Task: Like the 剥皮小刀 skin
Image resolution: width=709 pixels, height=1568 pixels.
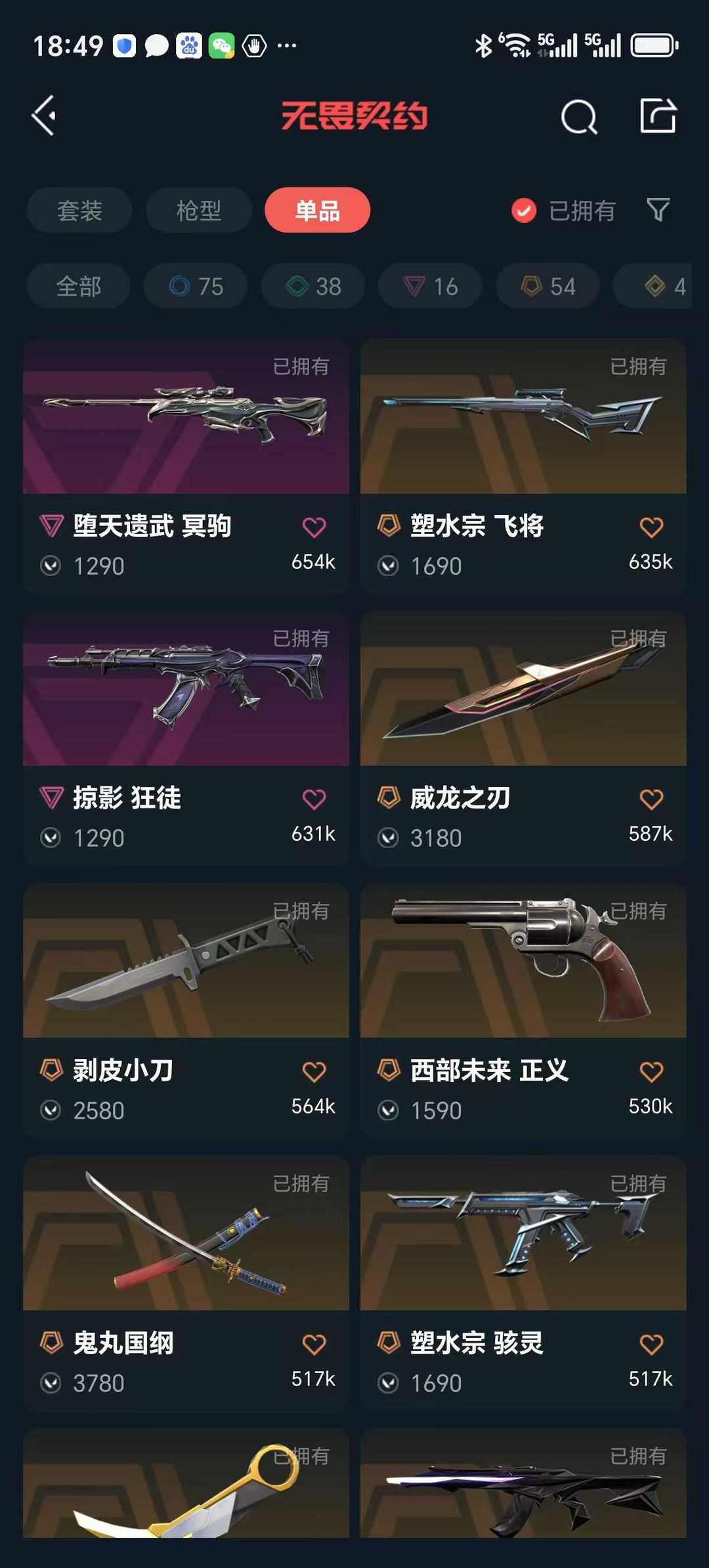Action: click(314, 1071)
